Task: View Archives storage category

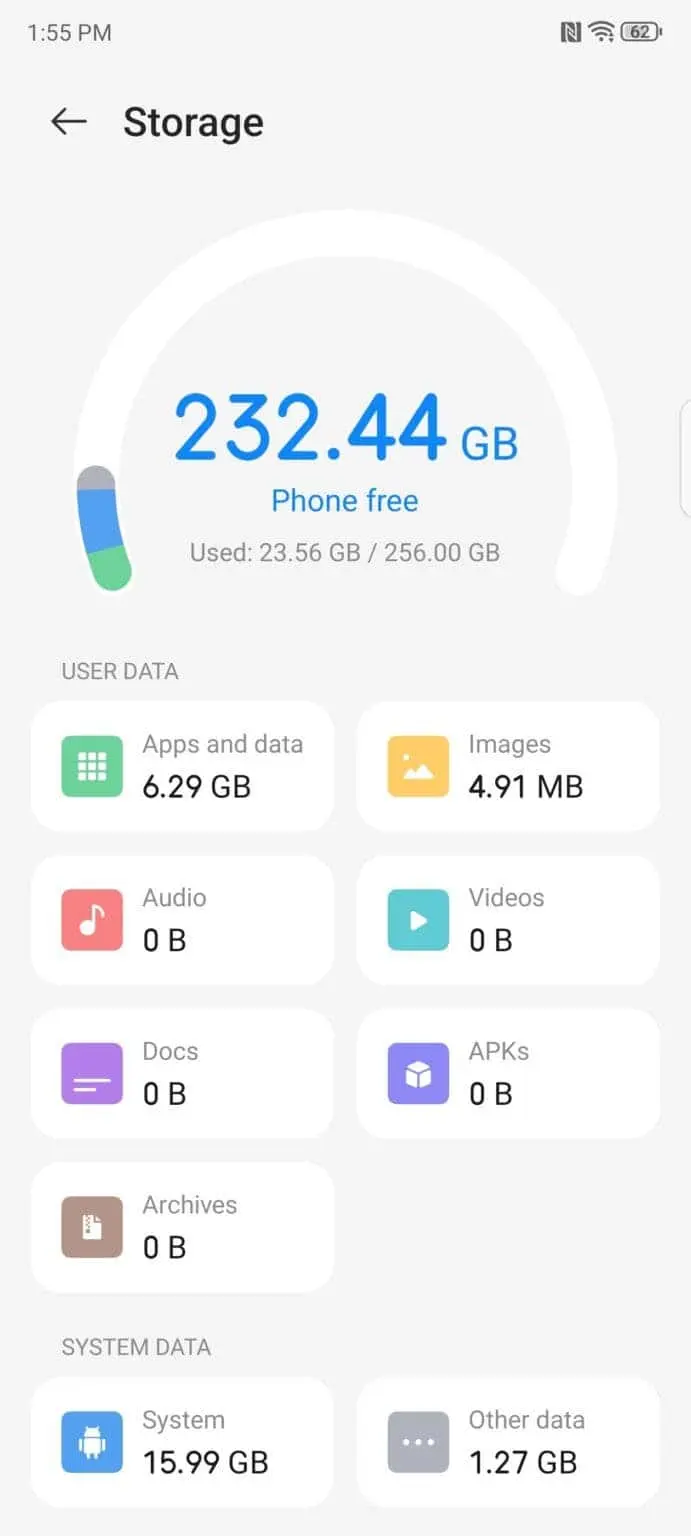Action: 182,1226
